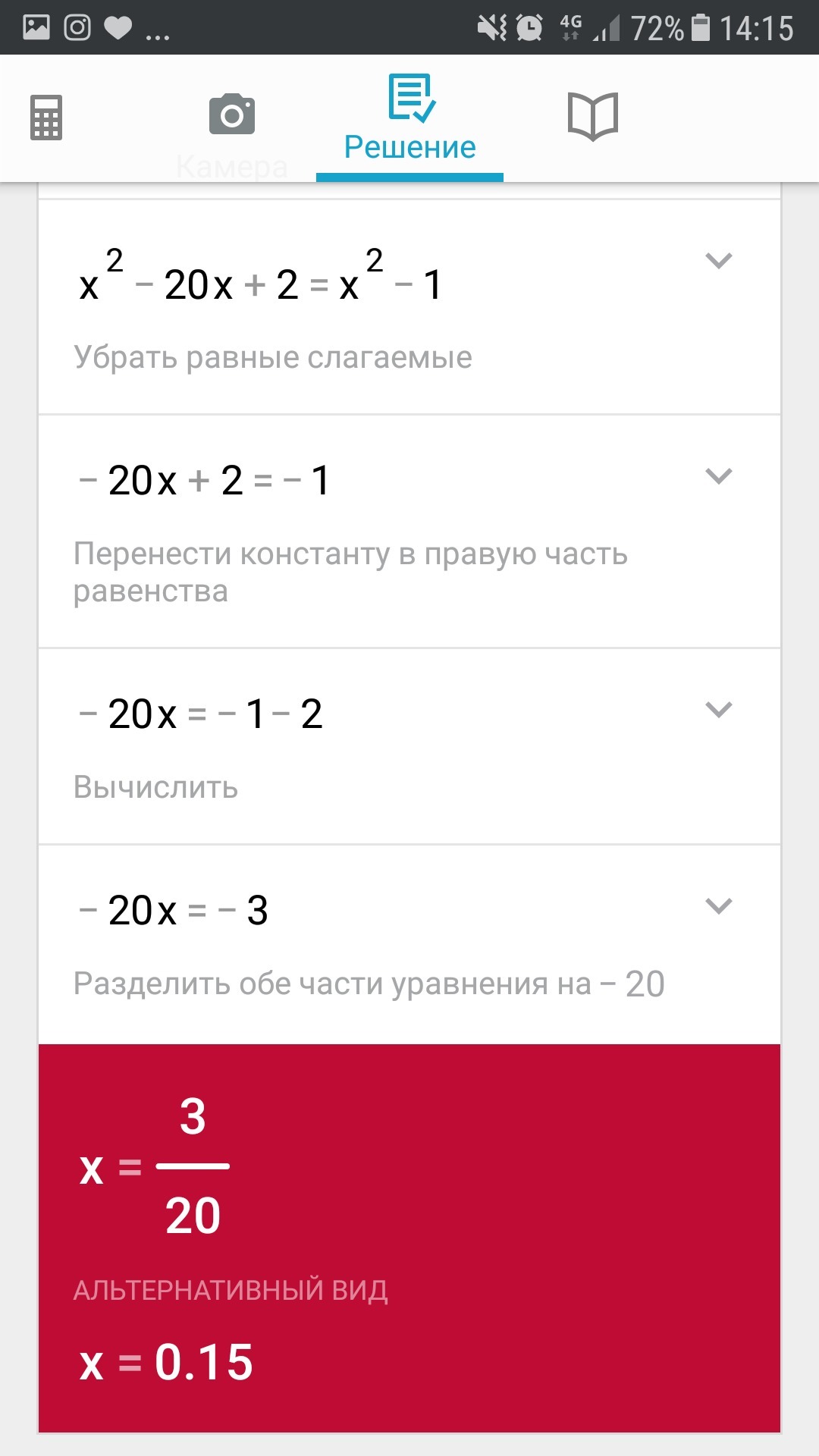819x1456 pixels.
Task: Select the Решение tab
Action: coord(410,118)
